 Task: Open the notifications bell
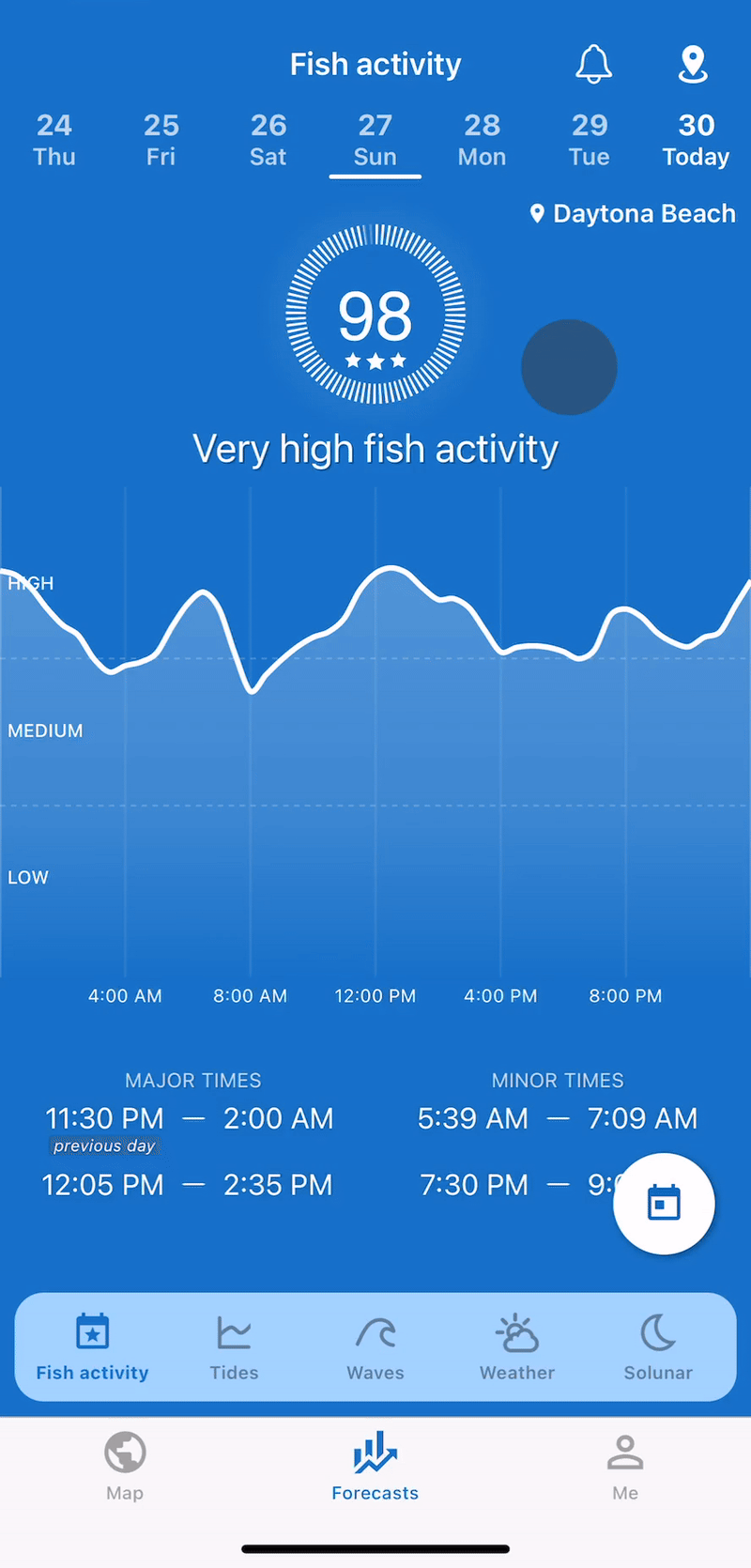click(593, 64)
